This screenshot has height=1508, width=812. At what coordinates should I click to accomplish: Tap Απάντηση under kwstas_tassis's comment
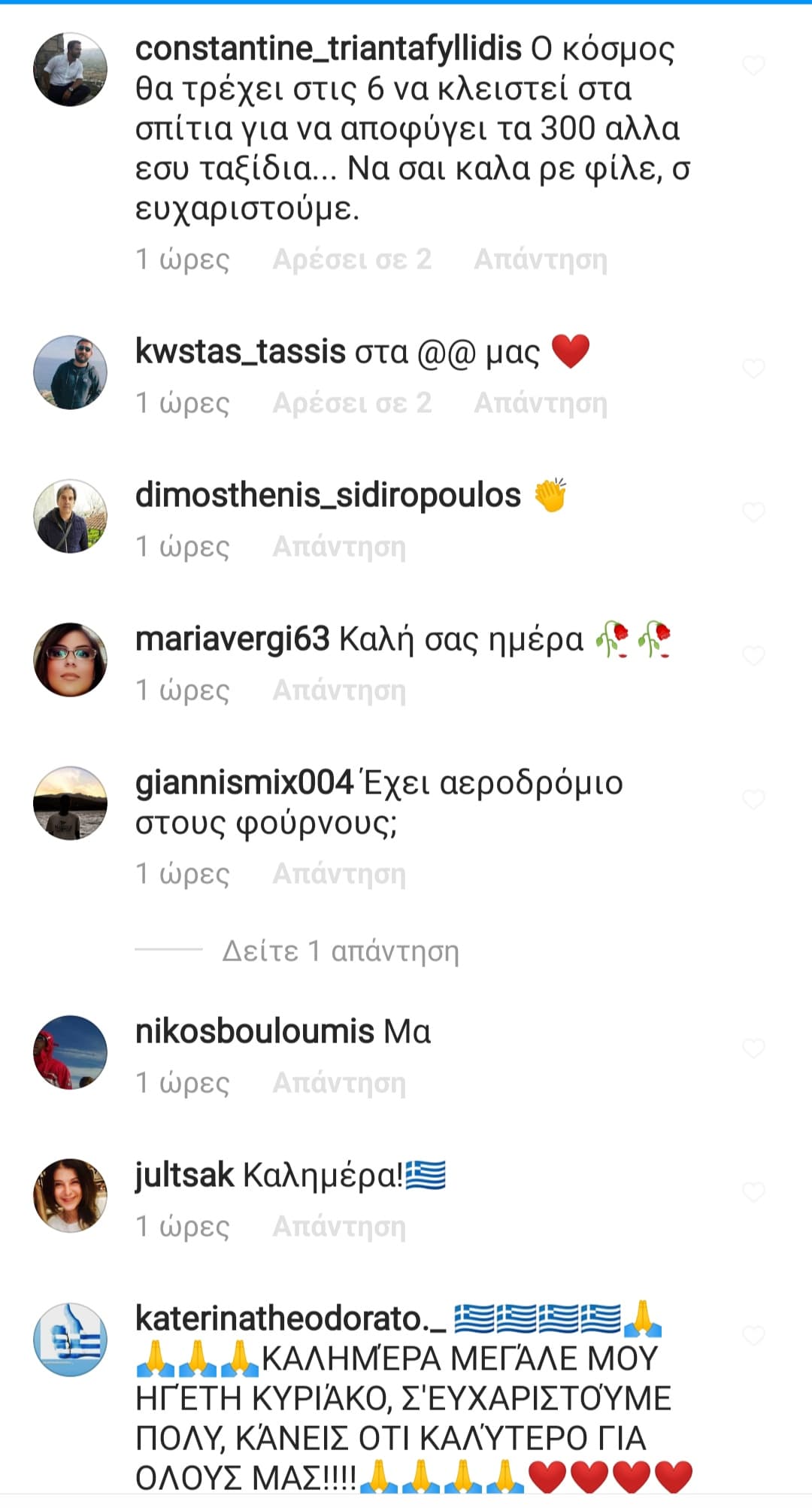point(540,403)
